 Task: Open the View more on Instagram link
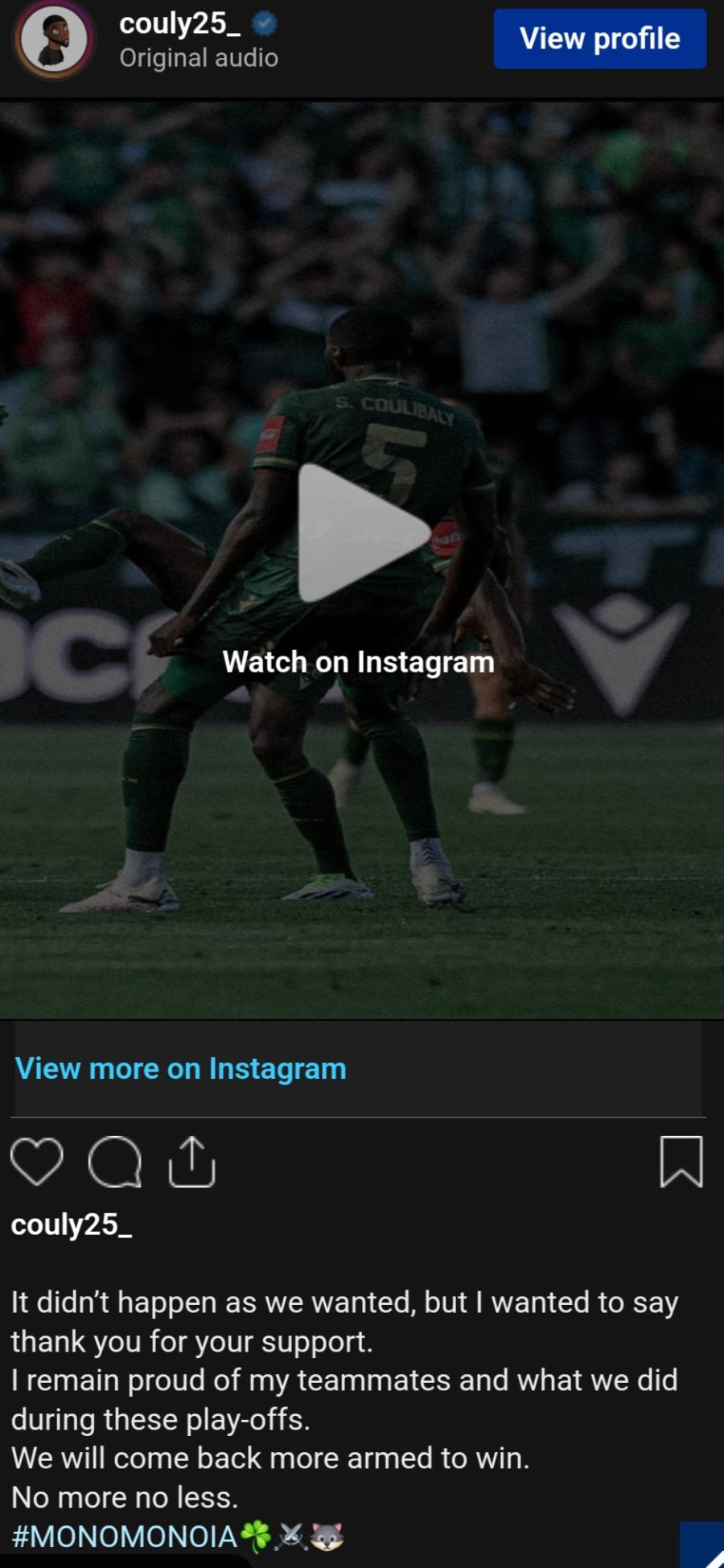pos(181,1068)
